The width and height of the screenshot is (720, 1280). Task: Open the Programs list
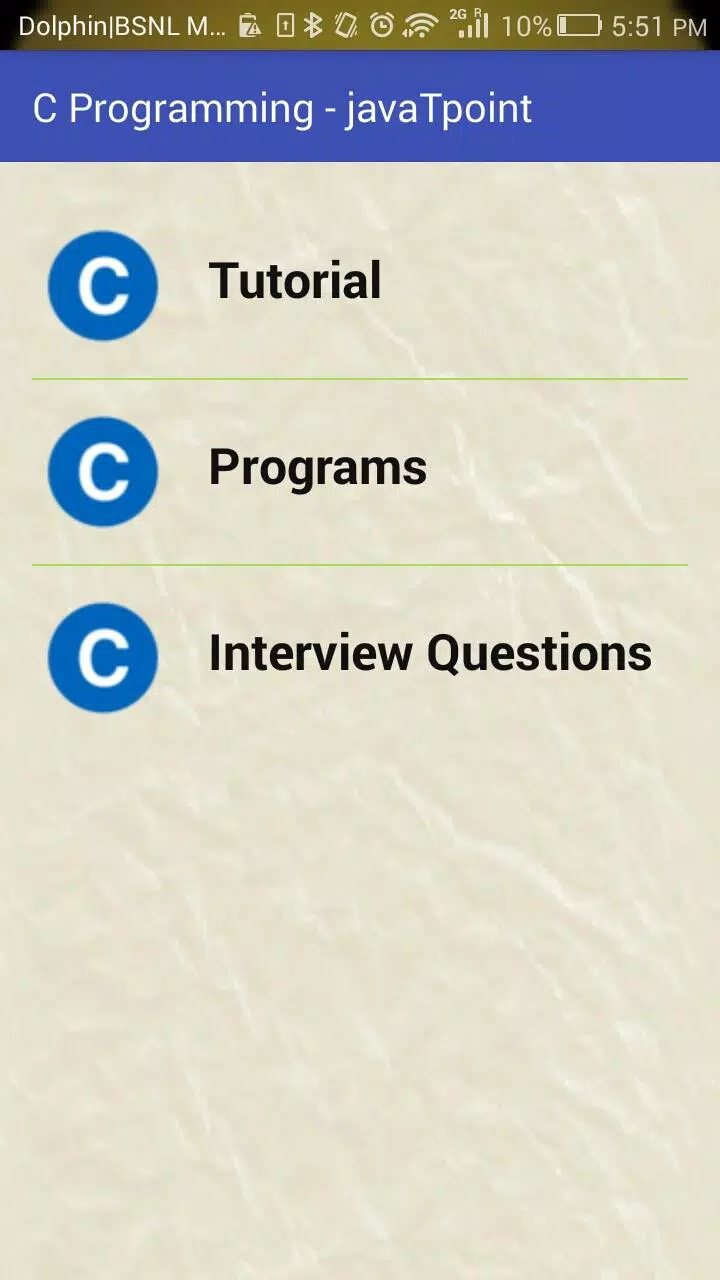point(360,472)
